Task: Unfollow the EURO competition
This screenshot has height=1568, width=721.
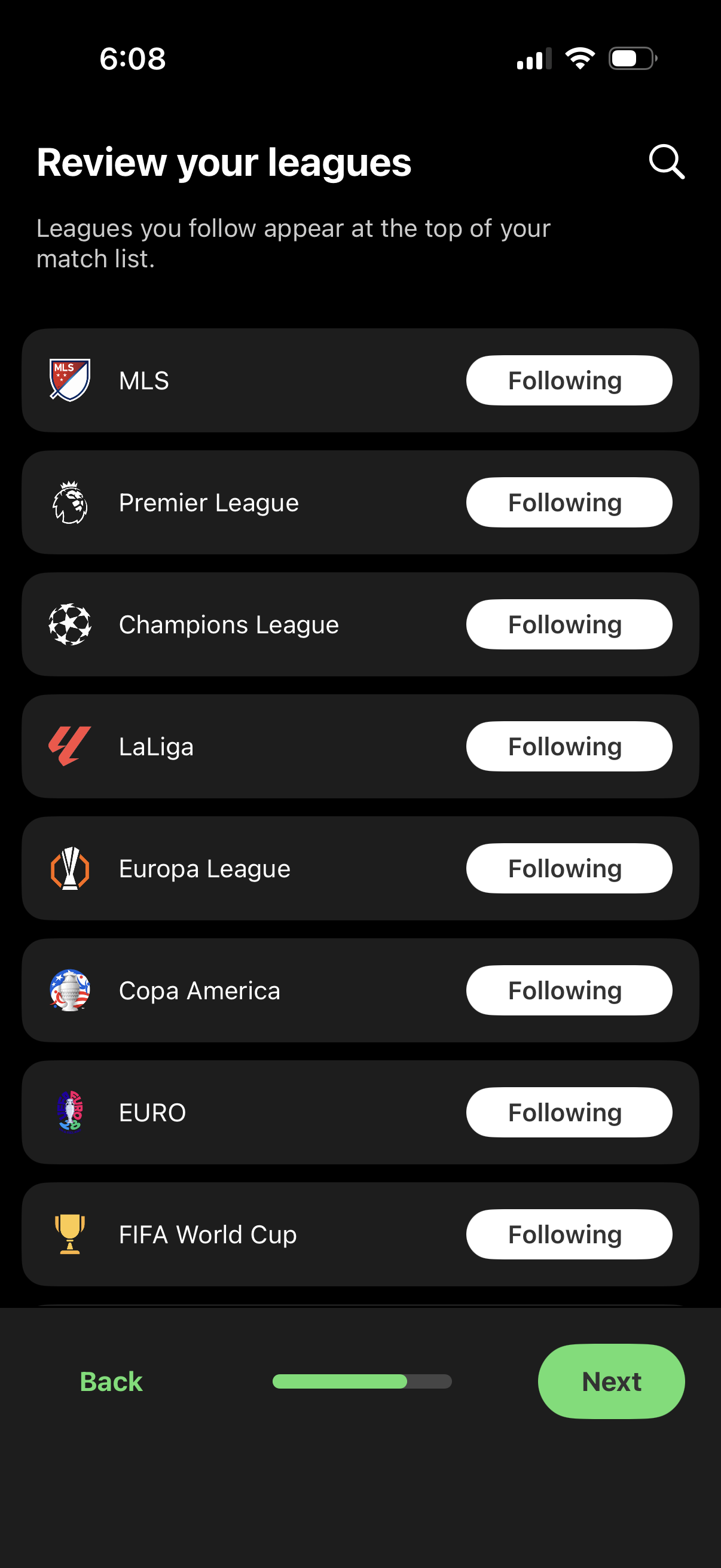Action: tap(569, 1112)
